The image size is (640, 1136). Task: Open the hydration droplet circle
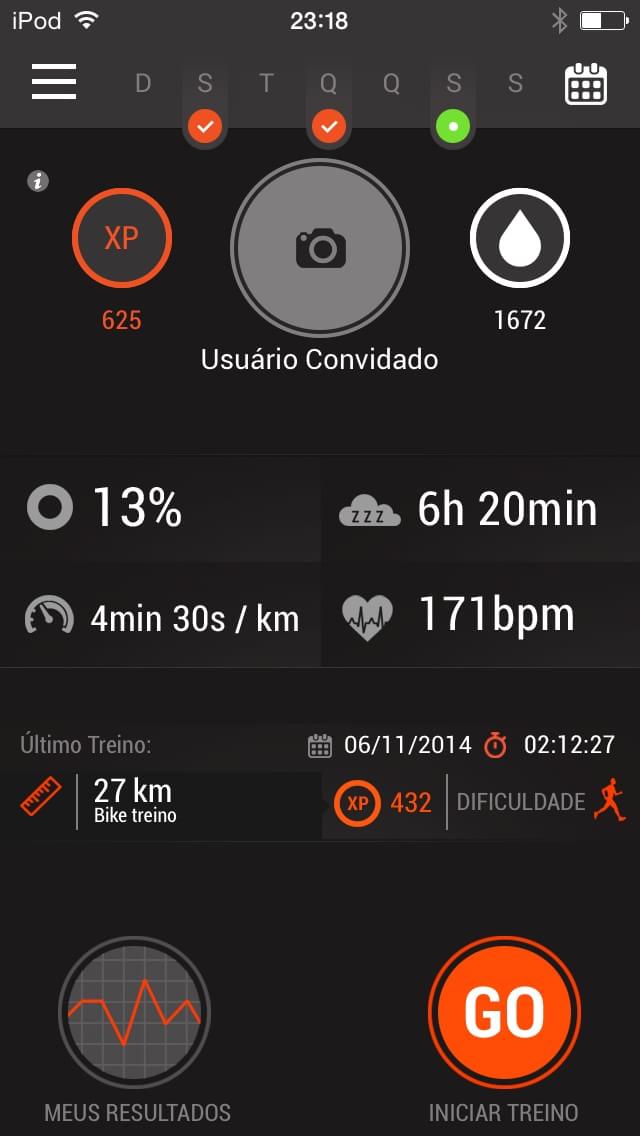tap(520, 238)
